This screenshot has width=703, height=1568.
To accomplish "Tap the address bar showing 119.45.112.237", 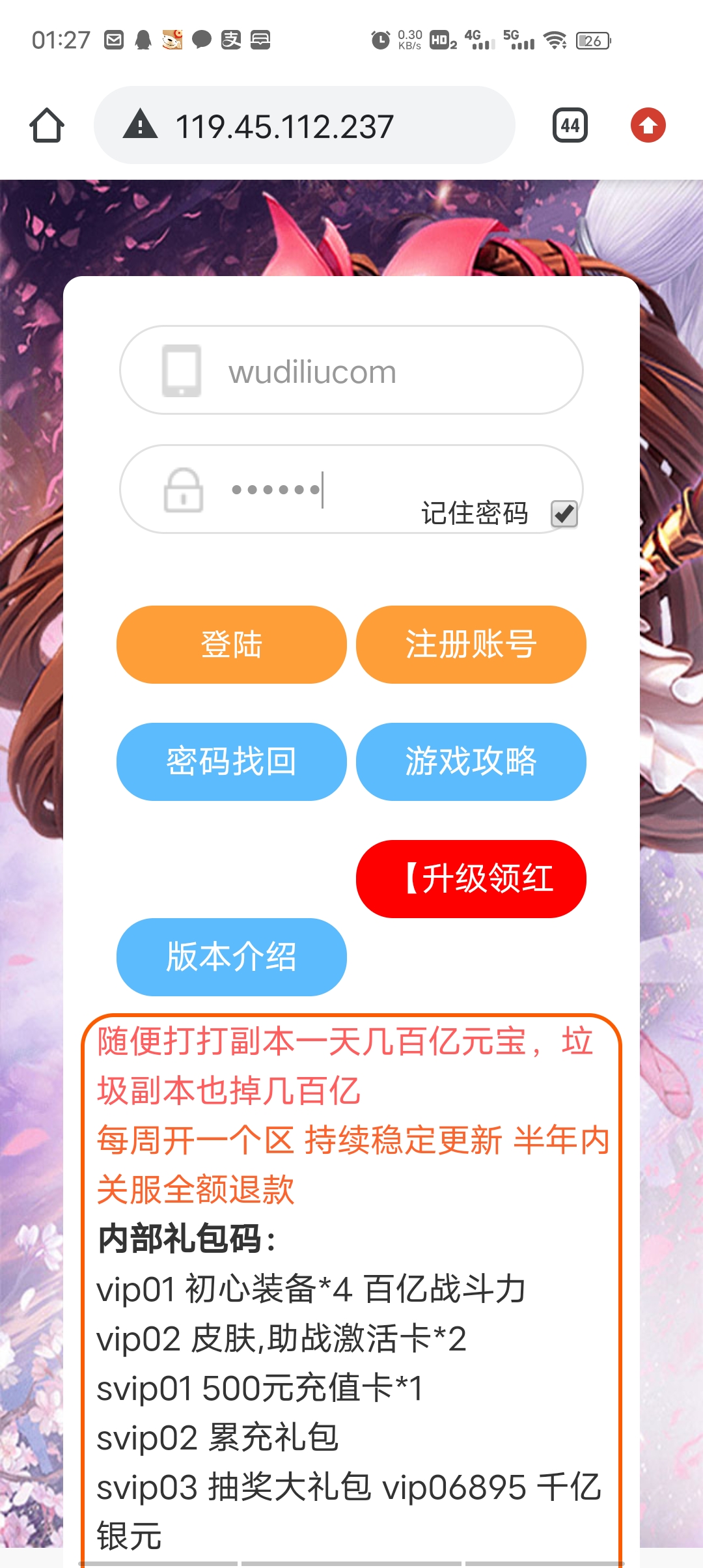I will 305,126.
